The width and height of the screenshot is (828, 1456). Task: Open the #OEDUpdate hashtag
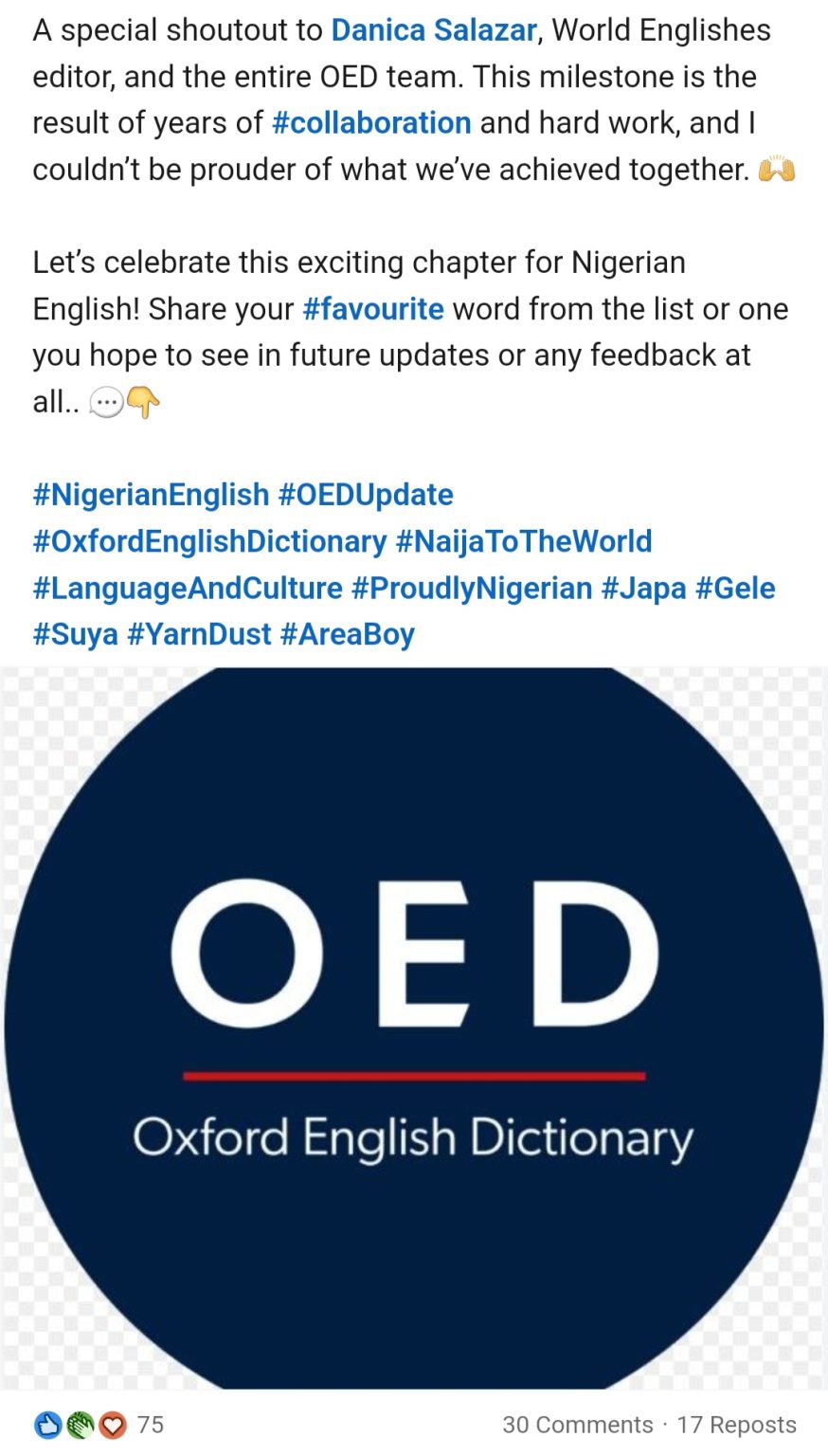click(x=366, y=495)
